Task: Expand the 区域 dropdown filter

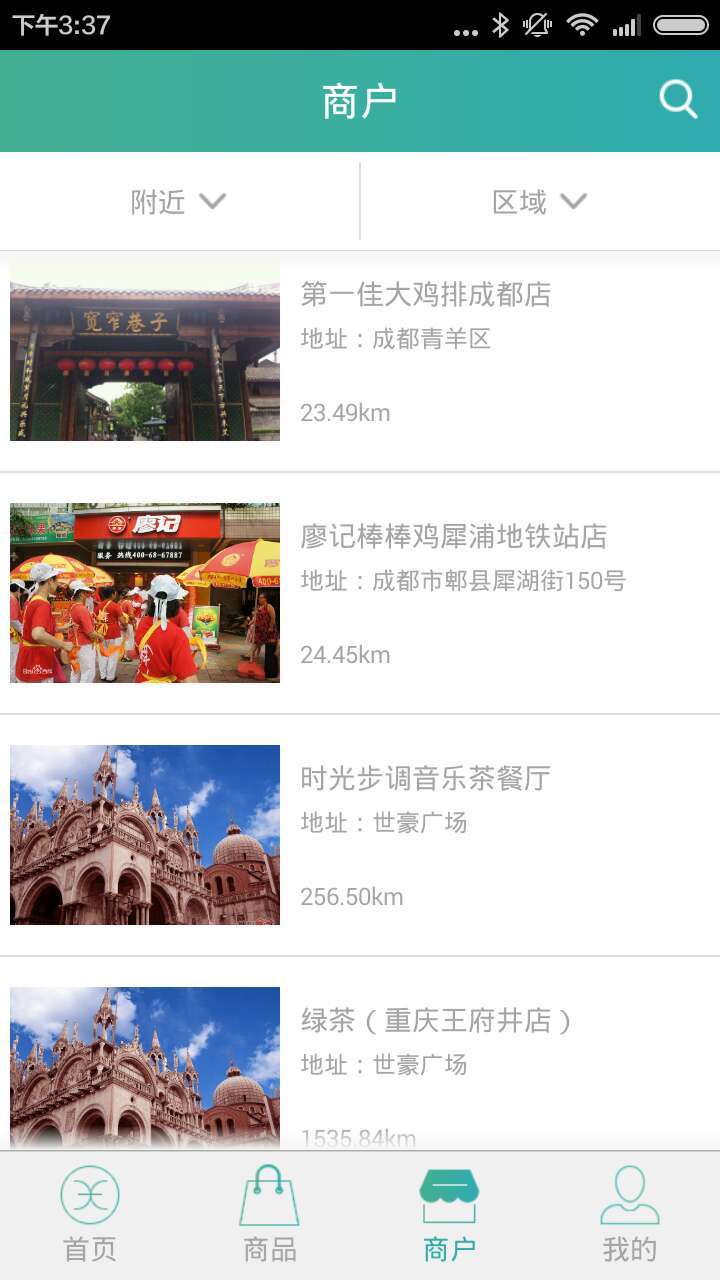Action: pos(539,202)
